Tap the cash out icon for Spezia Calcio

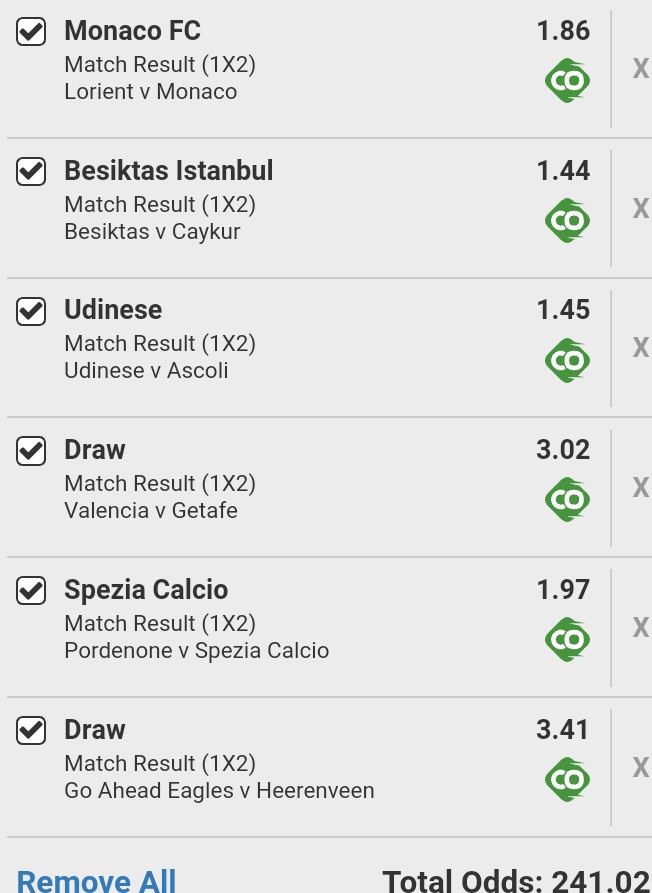pos(567,639)
